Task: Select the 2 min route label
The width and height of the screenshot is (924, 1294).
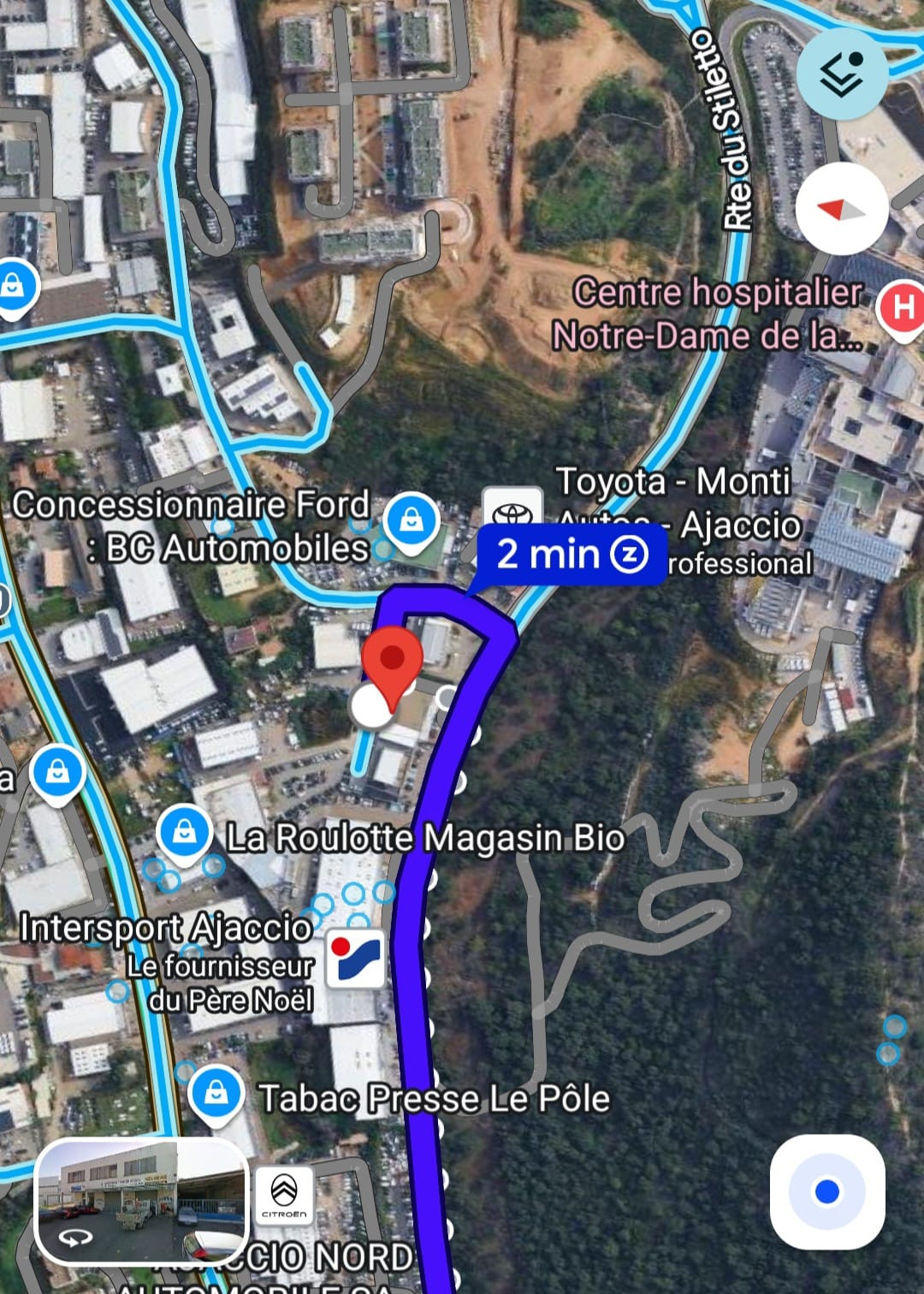Action: pyautogui.click(x=571, y=555)
